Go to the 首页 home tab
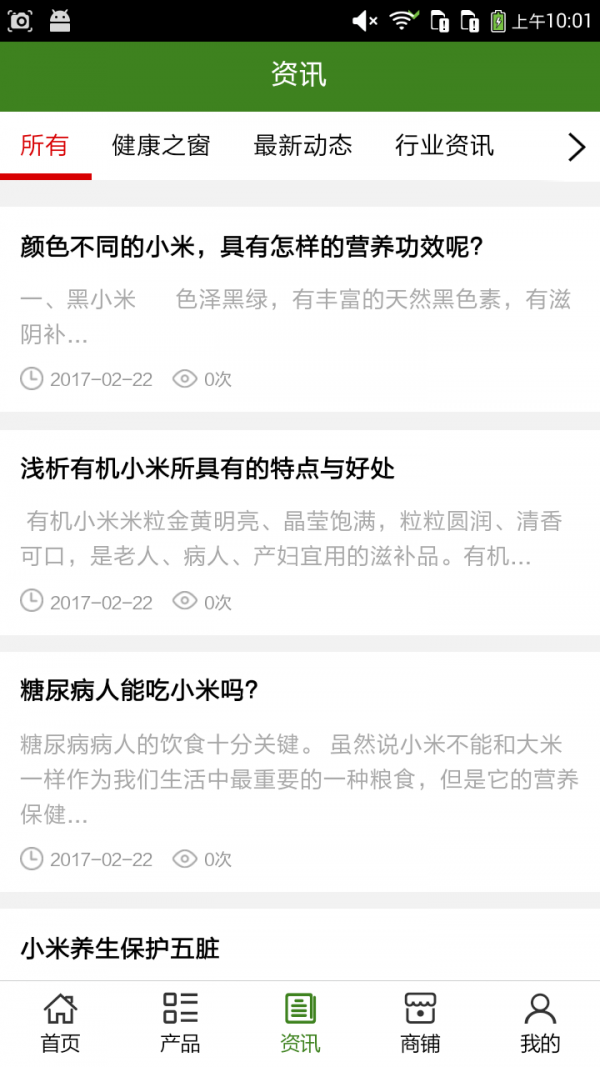This screenshot has height=1067, width=600. [x=60, y=1023]
